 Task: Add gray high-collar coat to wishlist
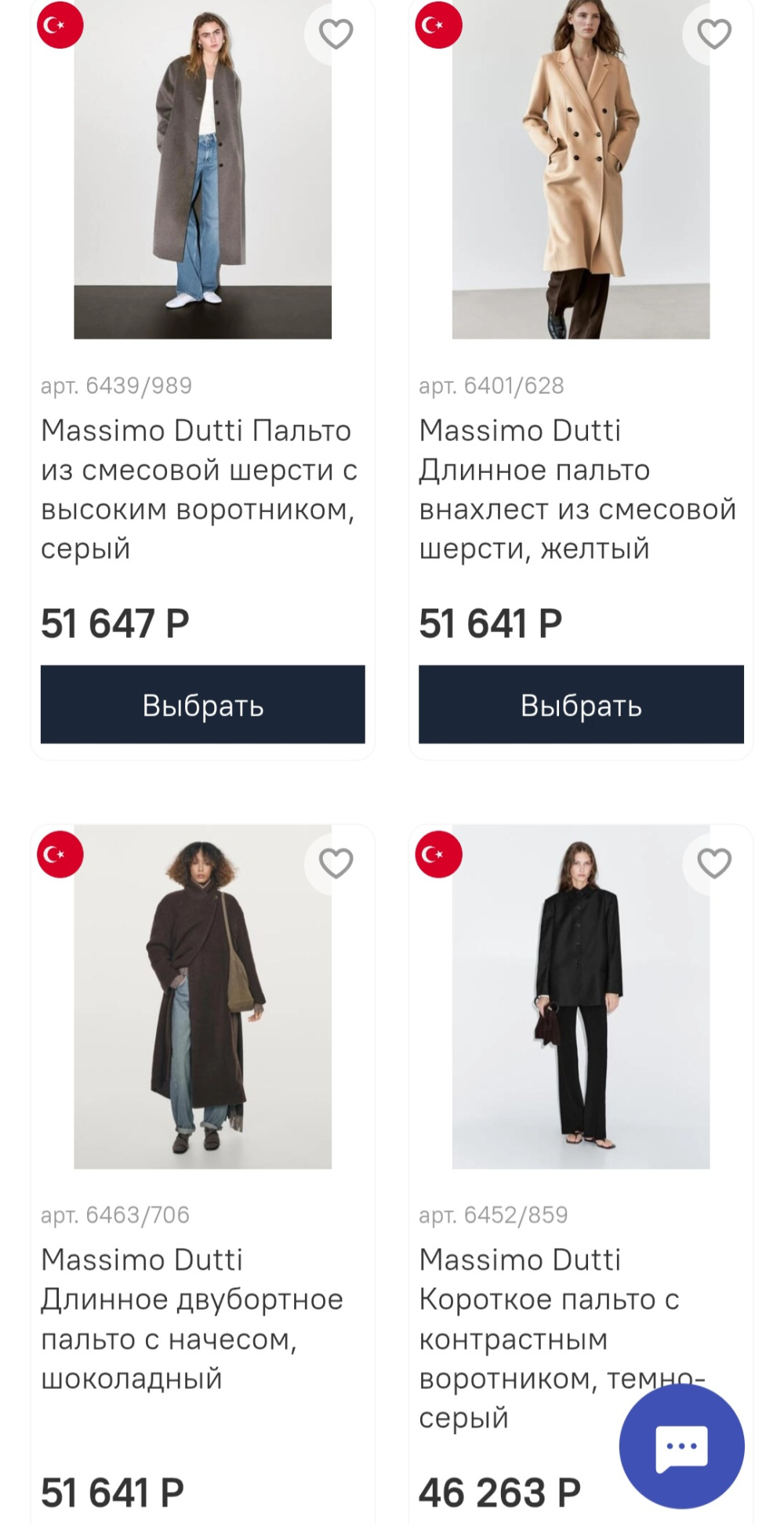tap(337, 33)
